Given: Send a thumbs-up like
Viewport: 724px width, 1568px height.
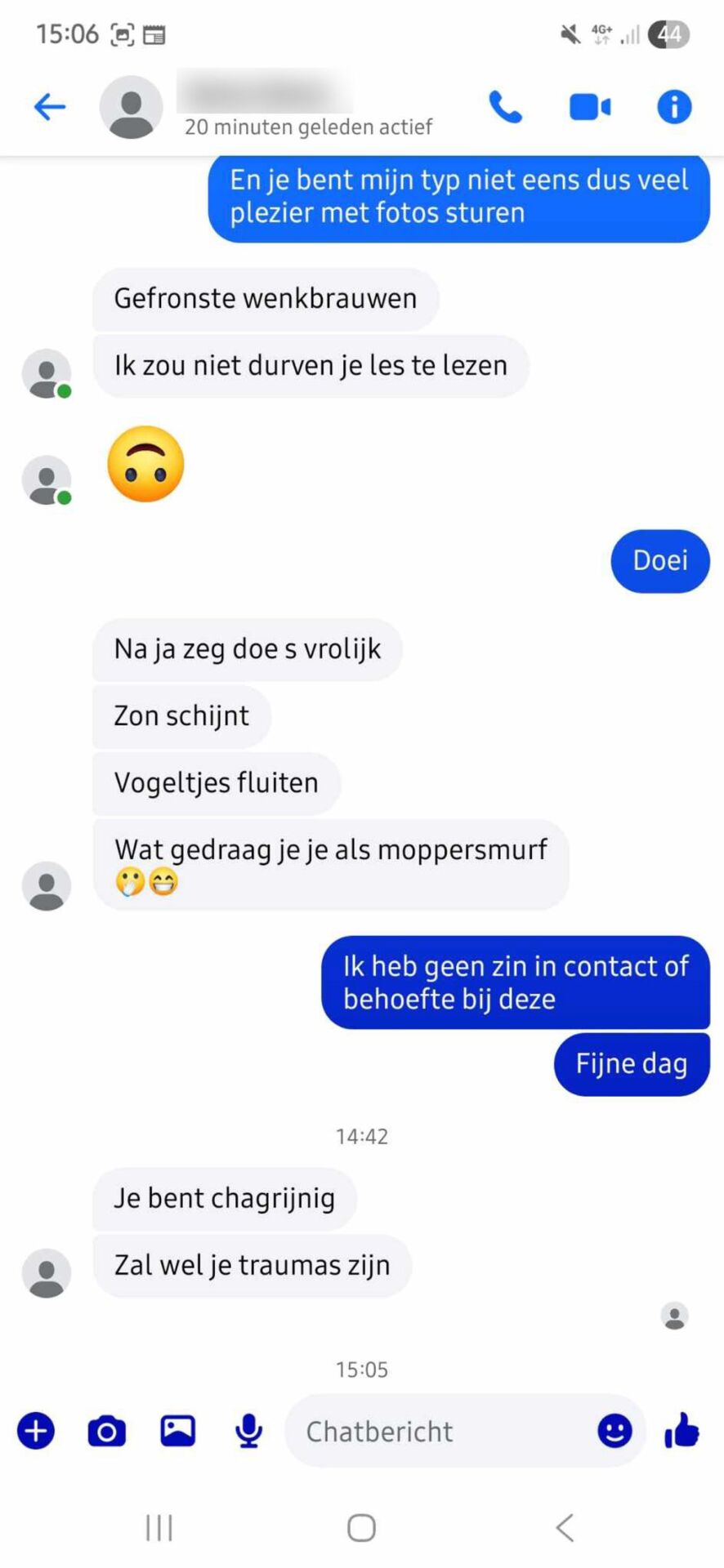Looking at the screenshot, I should [x=682, y=1431].
